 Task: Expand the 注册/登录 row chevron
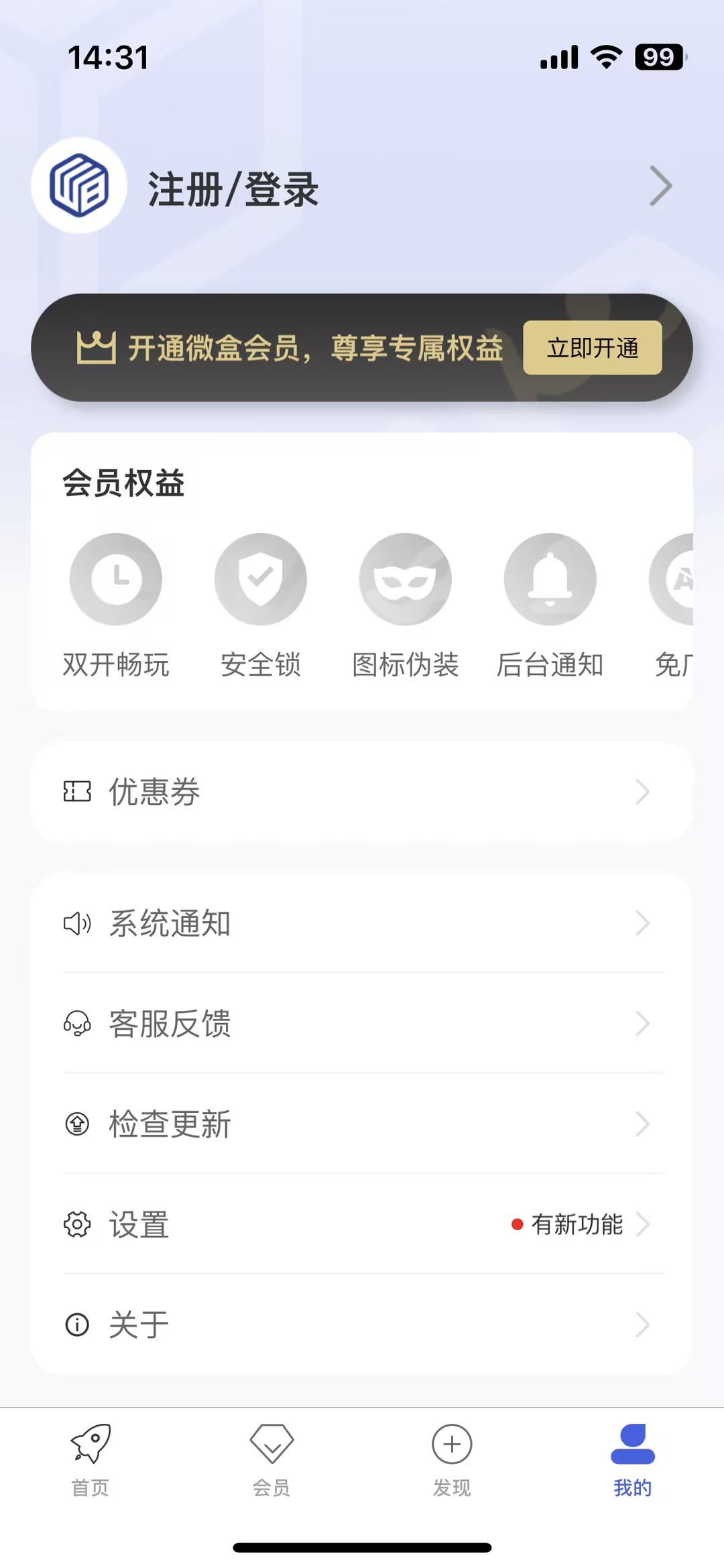[660, 186]
